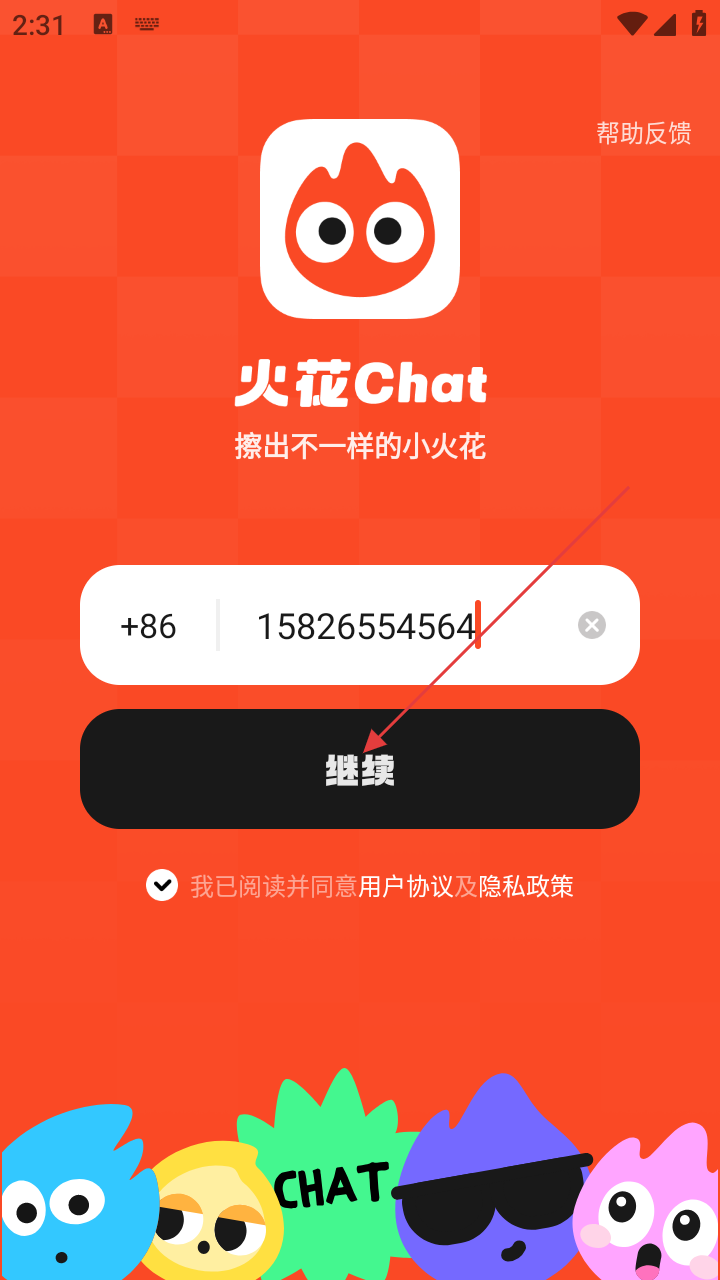Open the 隐私政策 privacy policy
Screen dimensions: 720x1280
point(526,886)
